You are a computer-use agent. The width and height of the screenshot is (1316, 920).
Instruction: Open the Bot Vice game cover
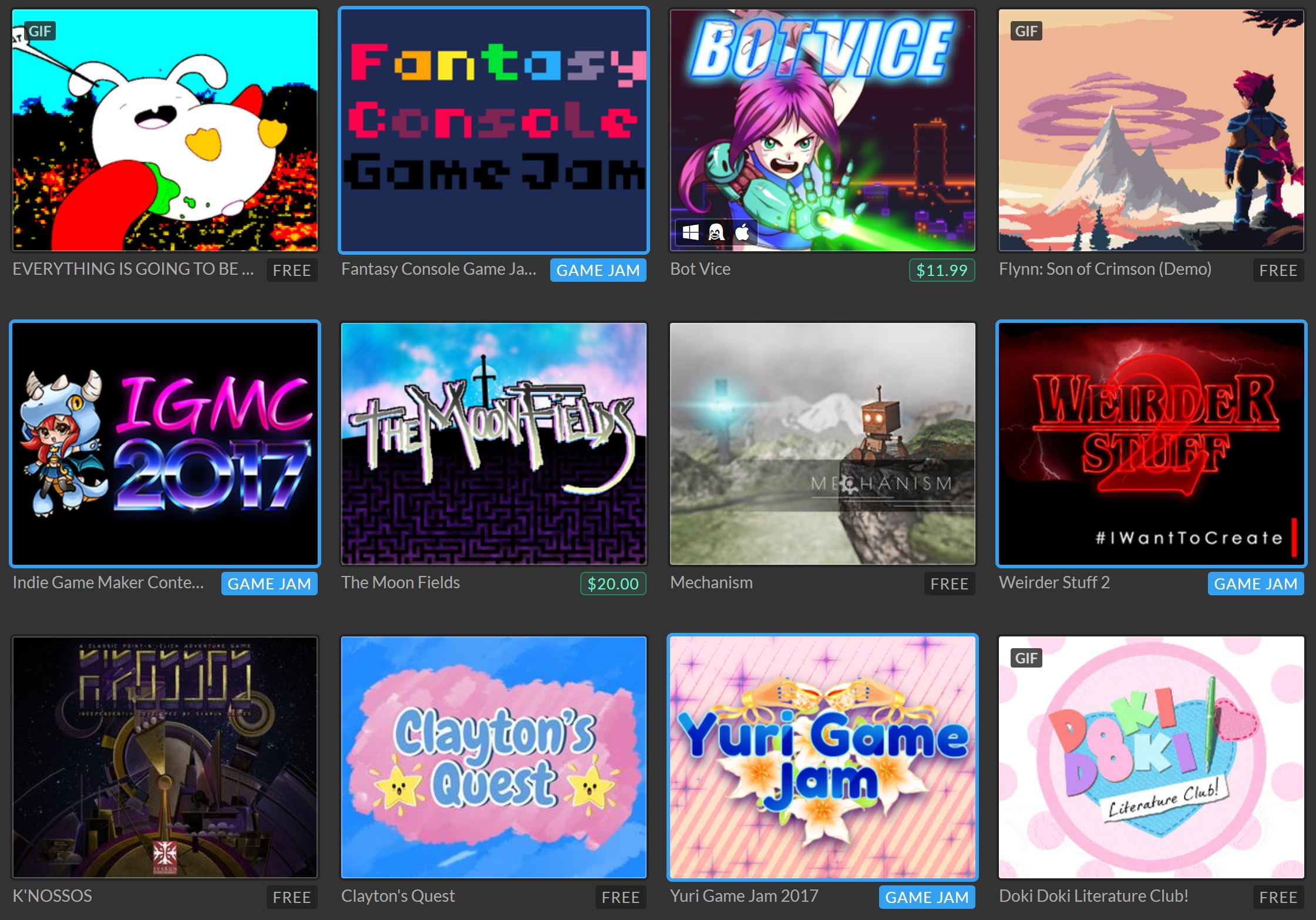(823, 130)
